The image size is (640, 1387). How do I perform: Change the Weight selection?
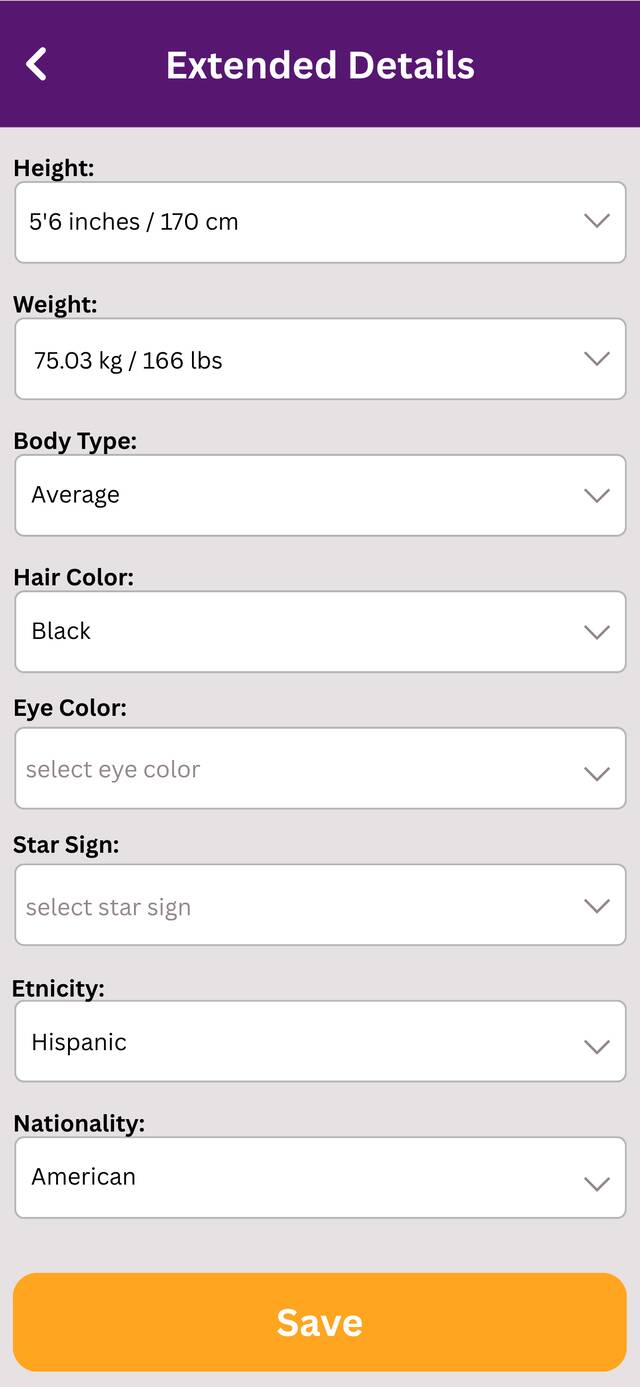click(x=320, y=359)
